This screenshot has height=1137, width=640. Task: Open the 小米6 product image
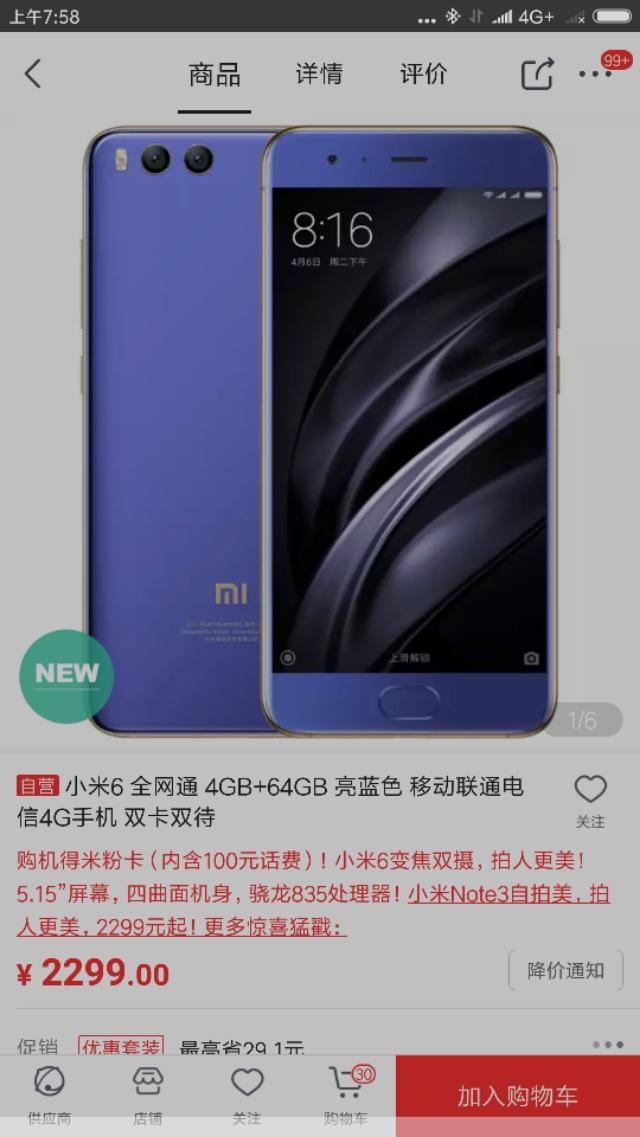pos(320,432)
